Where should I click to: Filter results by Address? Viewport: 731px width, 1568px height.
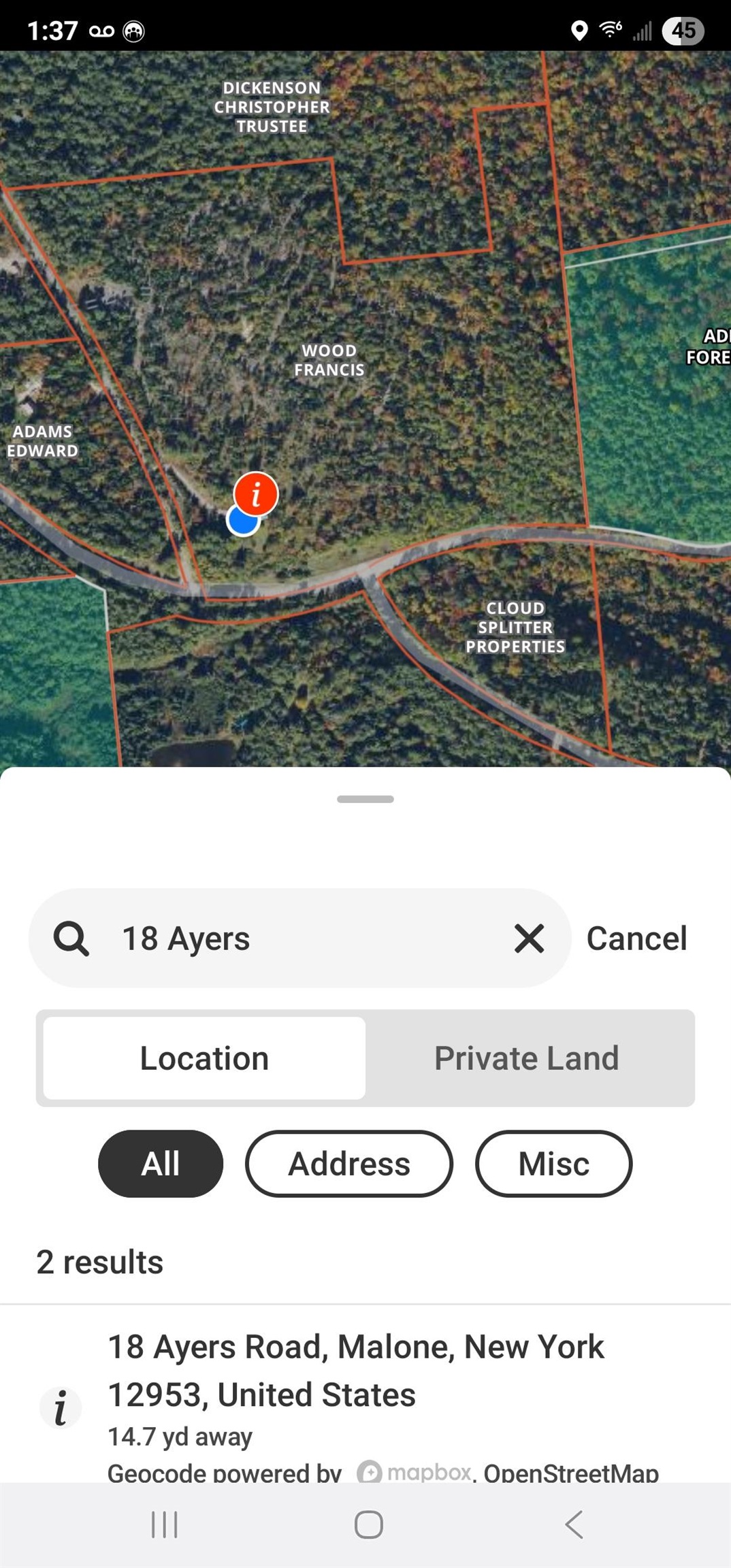tap(348, 1163)
